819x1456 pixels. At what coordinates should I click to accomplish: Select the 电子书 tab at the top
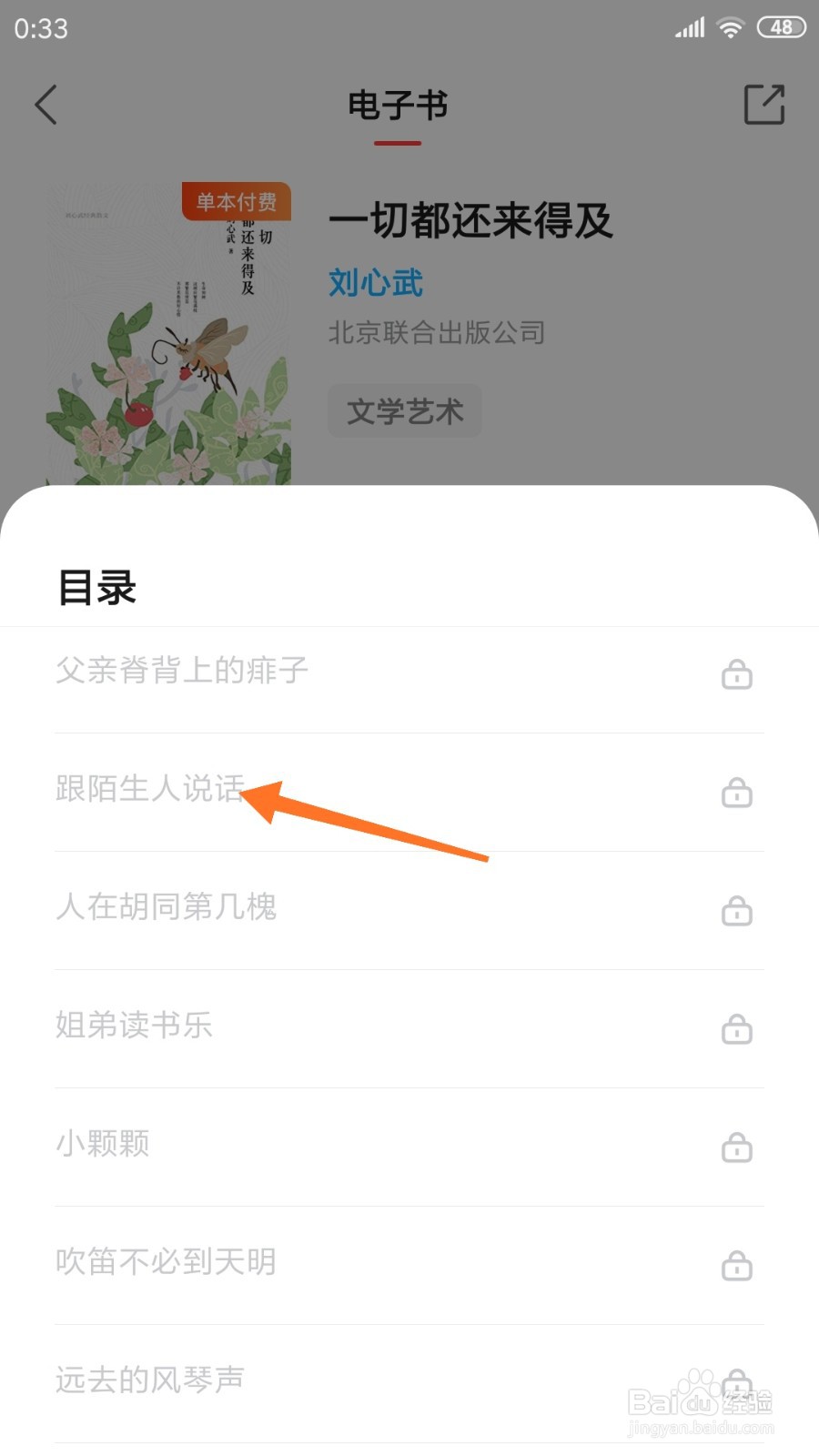coord(396,105)
